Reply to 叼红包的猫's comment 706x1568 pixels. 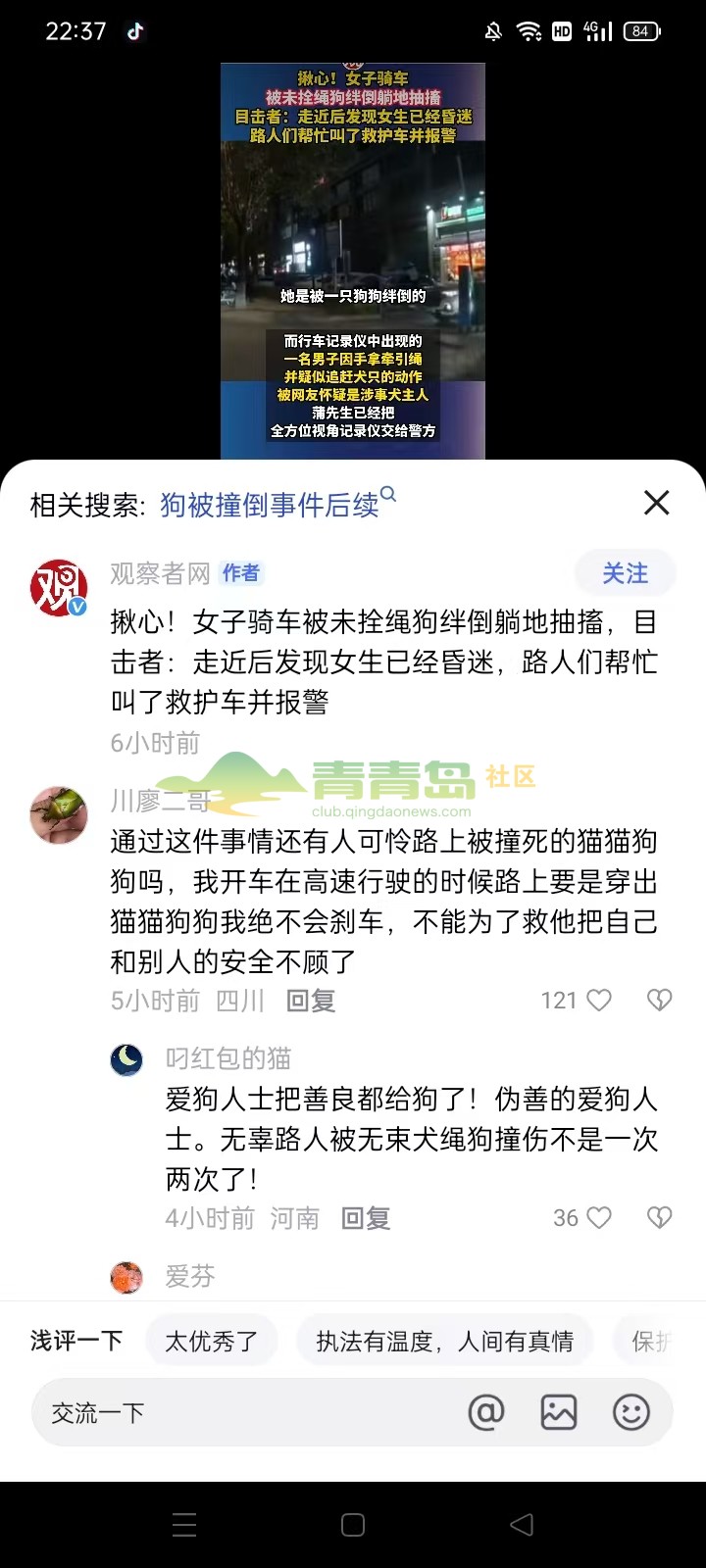click(366, 1218)
